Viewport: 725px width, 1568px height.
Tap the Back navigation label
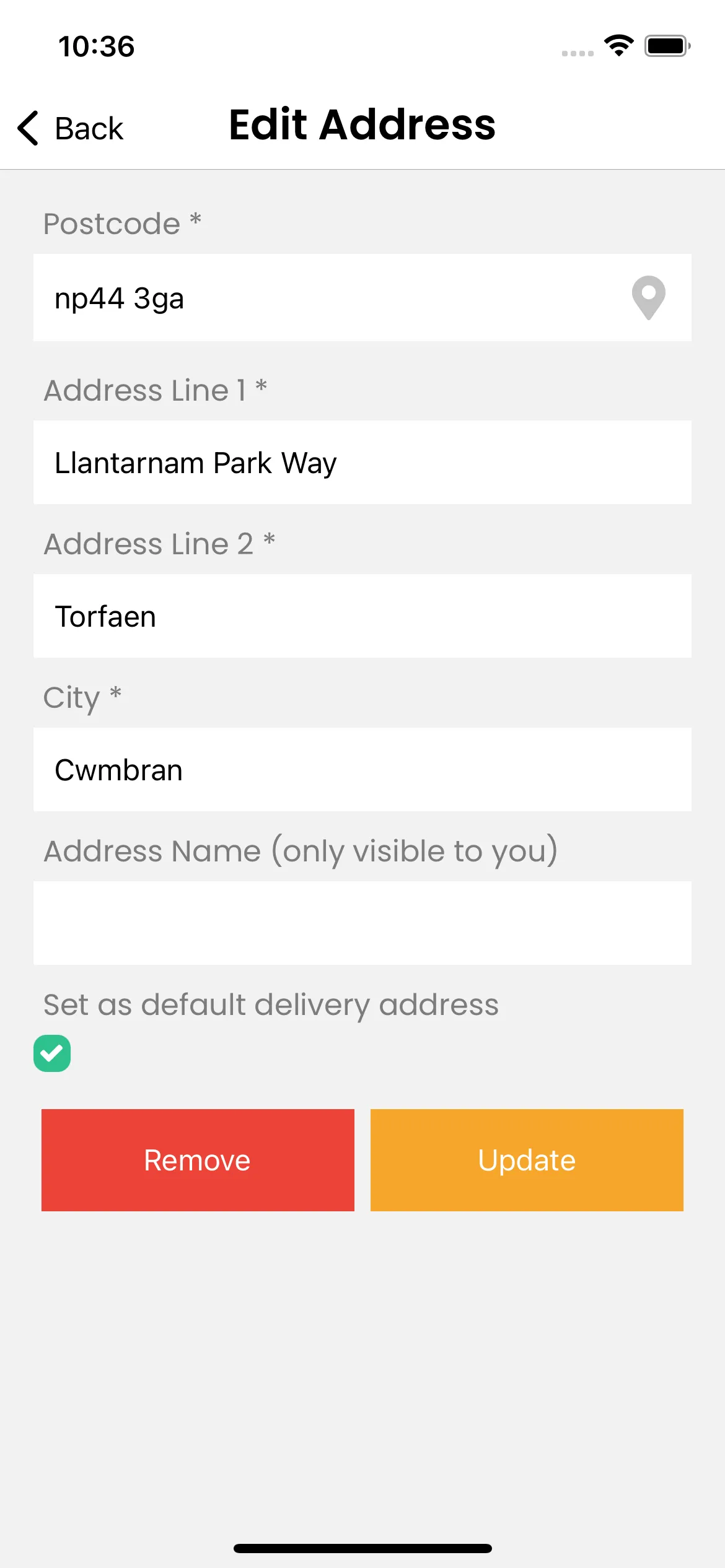point(89,128)
